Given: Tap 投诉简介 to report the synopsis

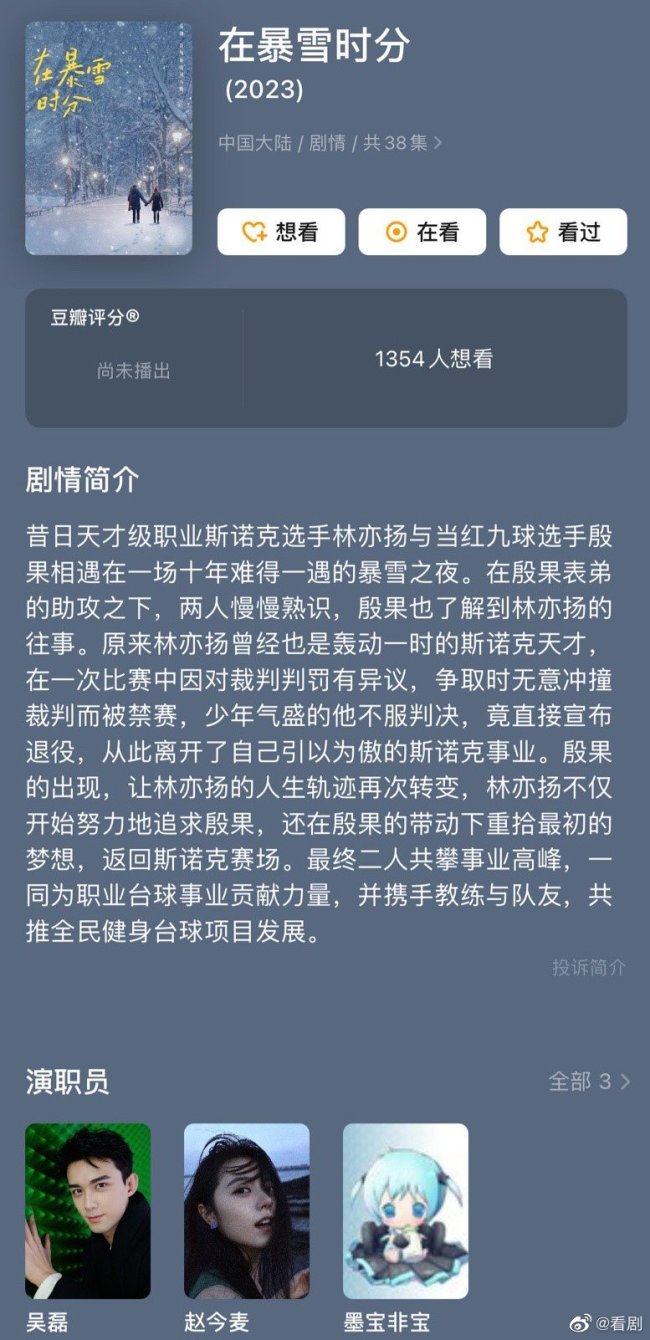Looking at the screenshot, I should 588,967.
